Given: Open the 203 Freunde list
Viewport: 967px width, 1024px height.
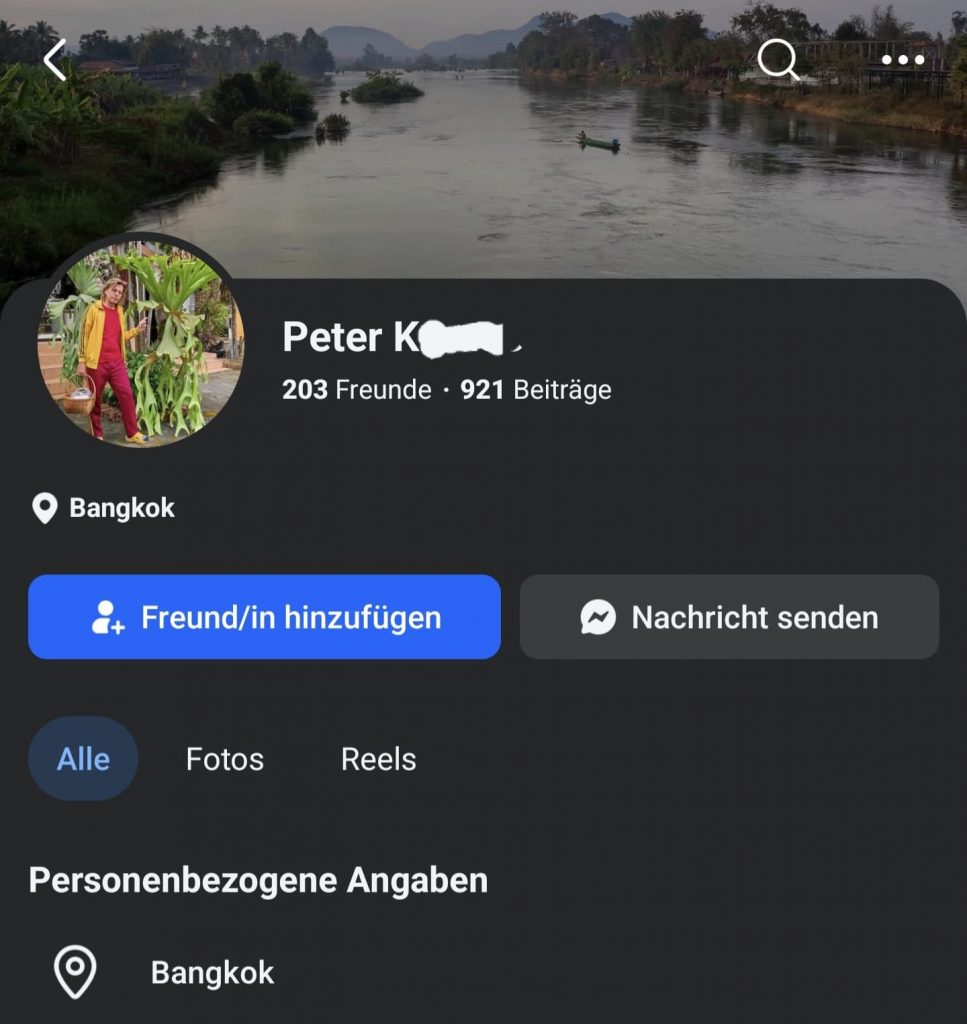Looking at the screenshot, I should (x=356, y=389).
